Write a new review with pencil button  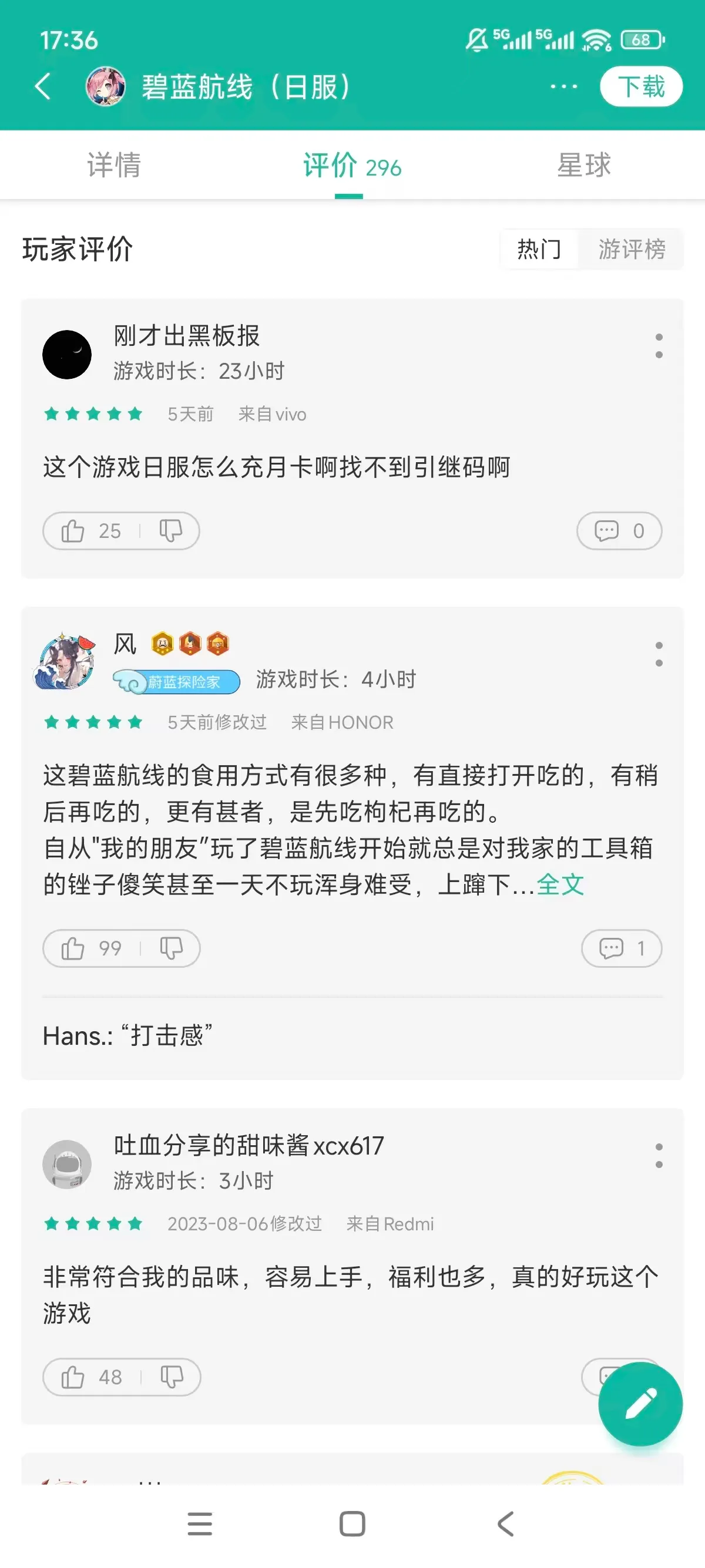coord(640,1404)
